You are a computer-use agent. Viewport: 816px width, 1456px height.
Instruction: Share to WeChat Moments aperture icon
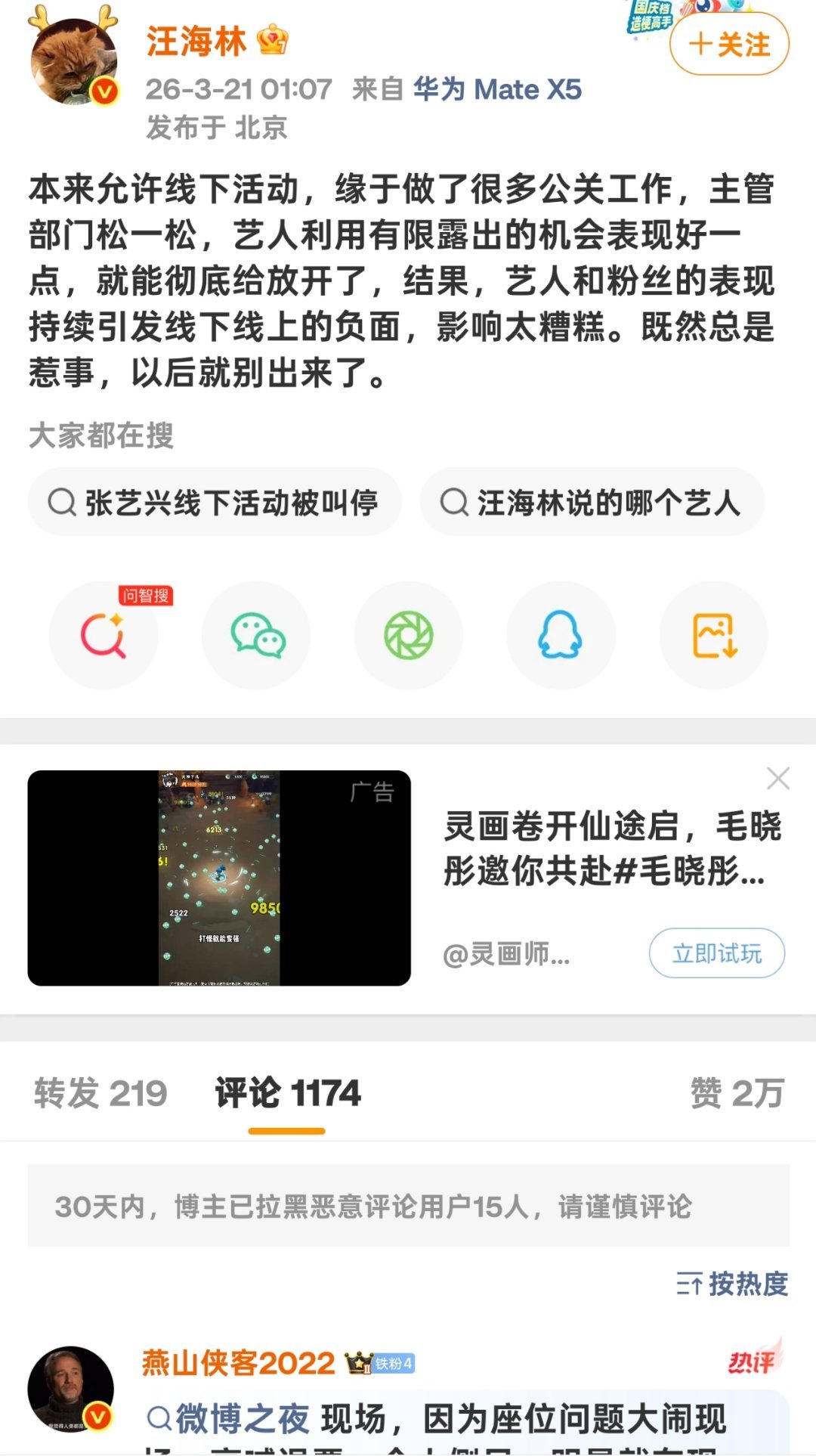tap(408, 636)
